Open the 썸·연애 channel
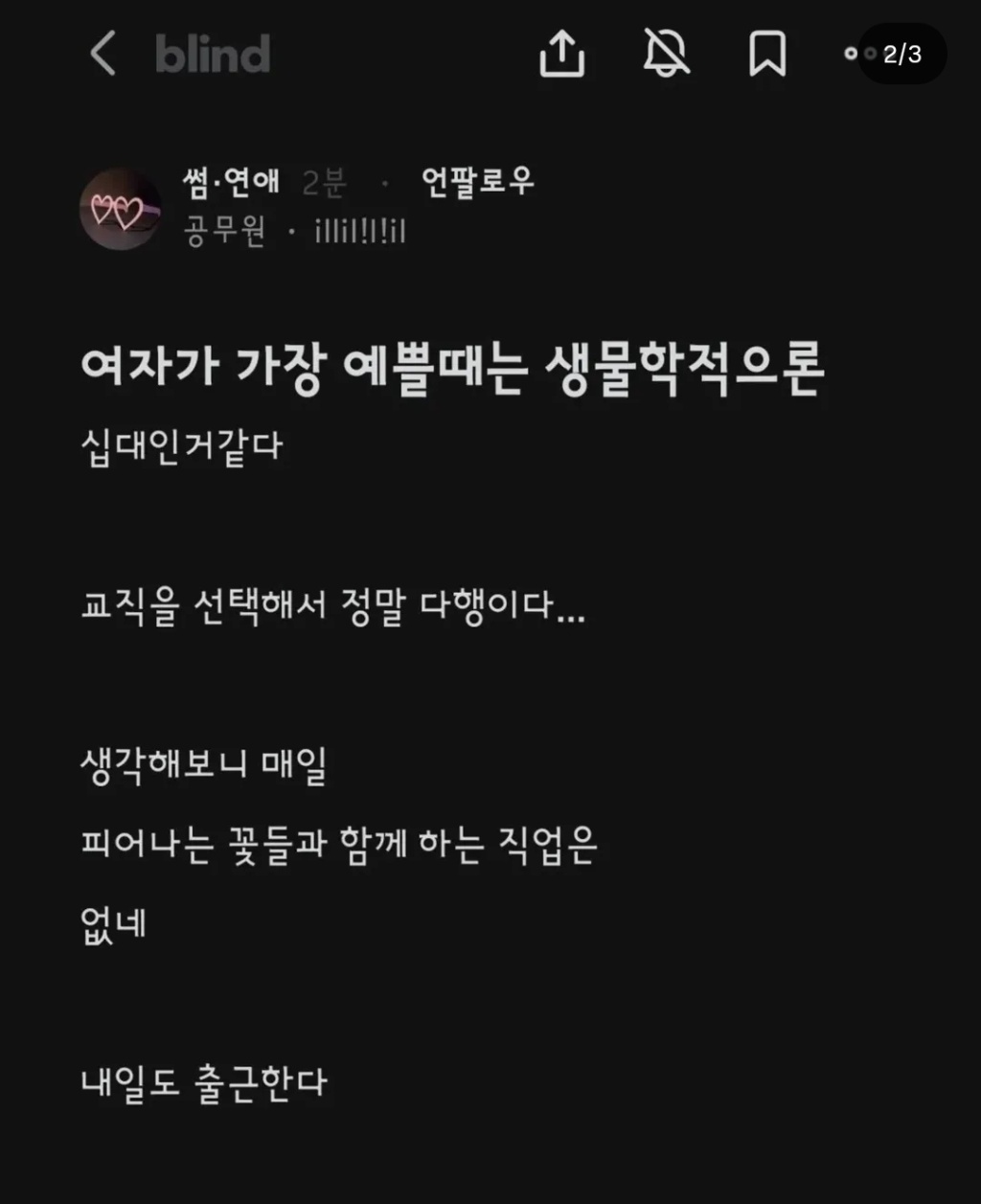The width and height of the screenshot is (981, 1204). 231,181
